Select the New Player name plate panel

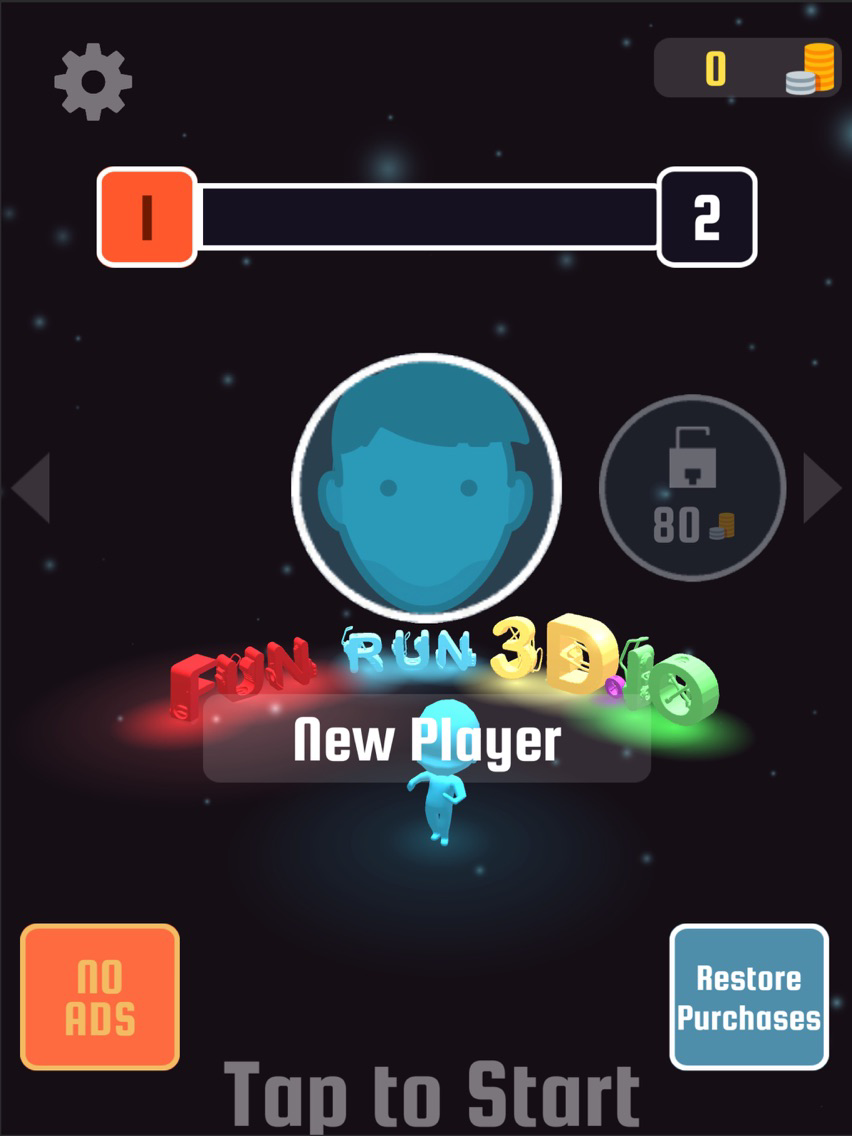(x=426, y=740)
